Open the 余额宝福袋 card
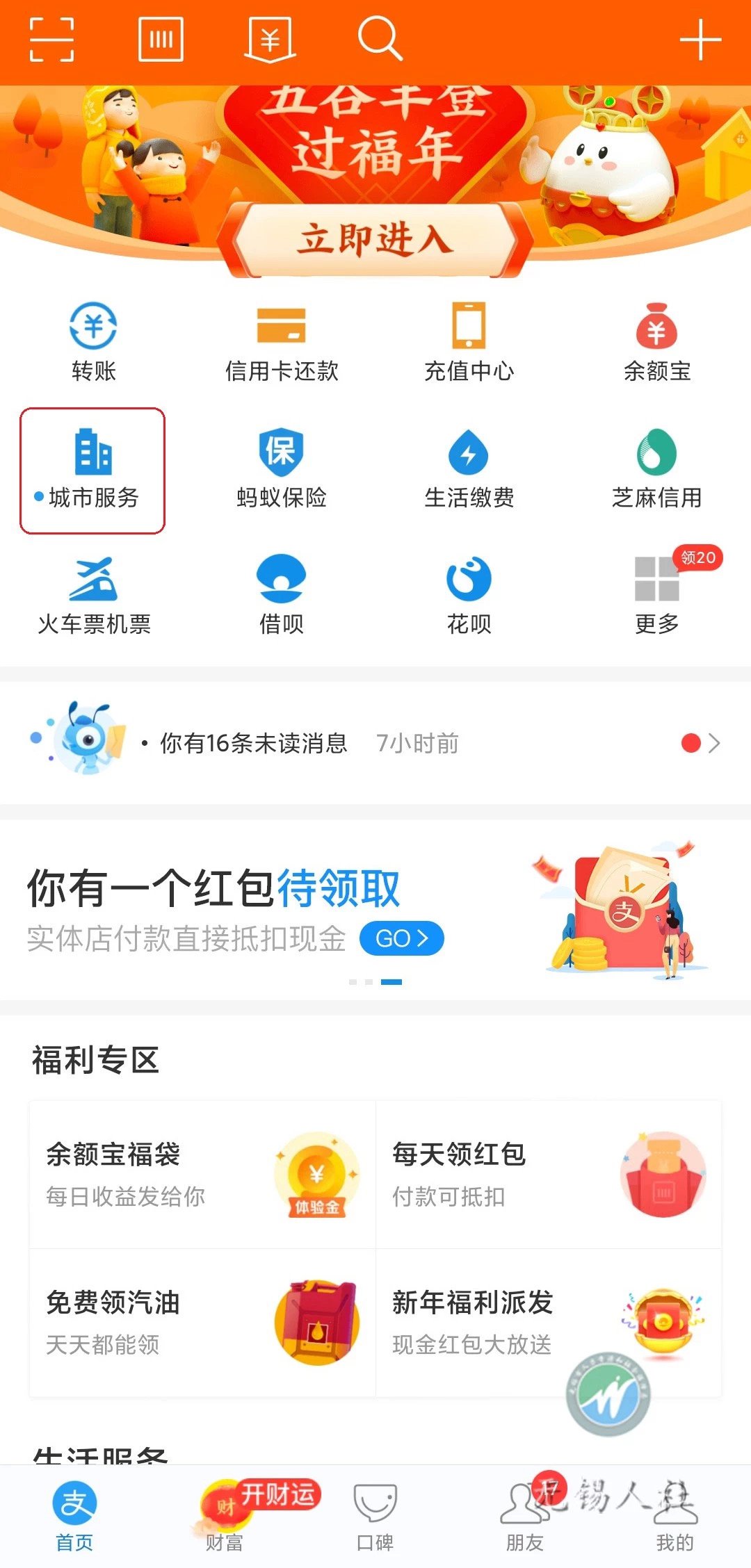Viewport: 751px width, 1568px height. (202, 1174)
